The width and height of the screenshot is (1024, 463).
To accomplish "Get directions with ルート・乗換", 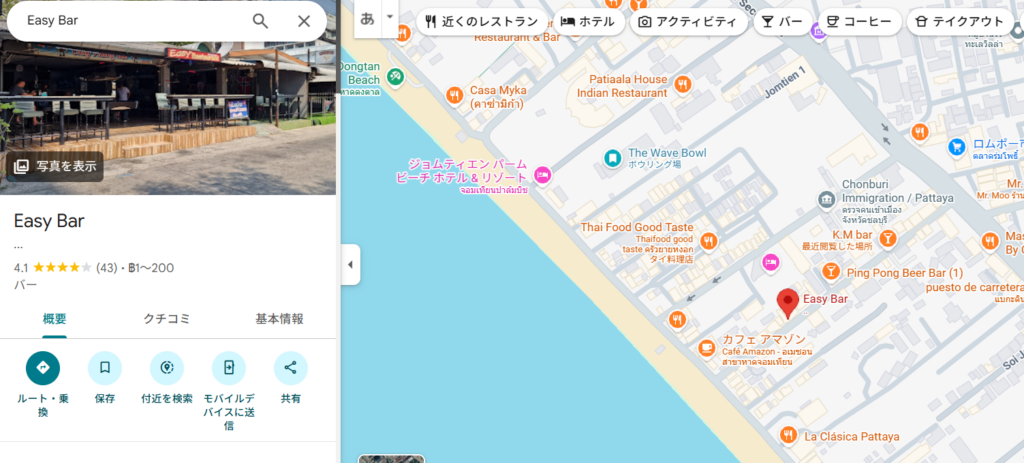I will (43, 368).
